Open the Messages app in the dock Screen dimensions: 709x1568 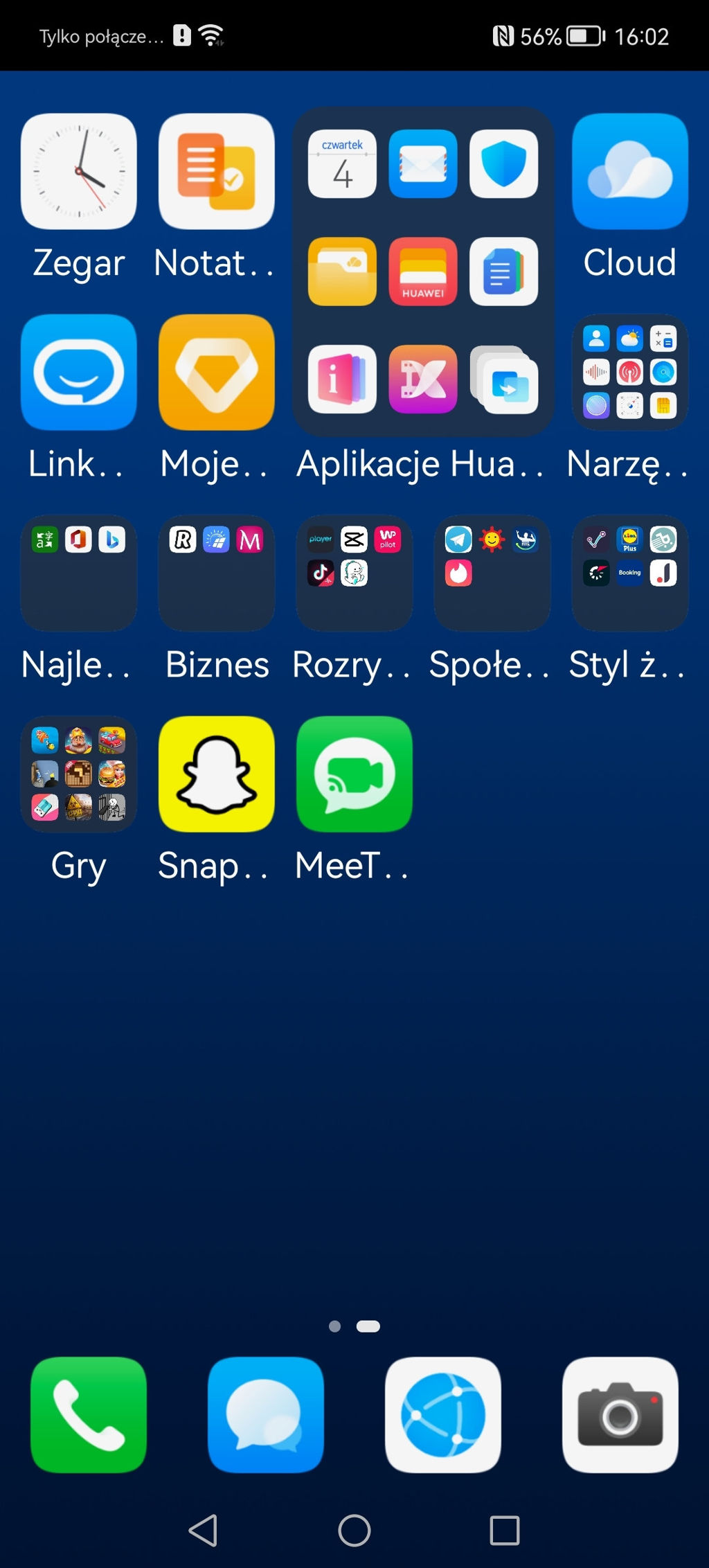[266, 1415]
